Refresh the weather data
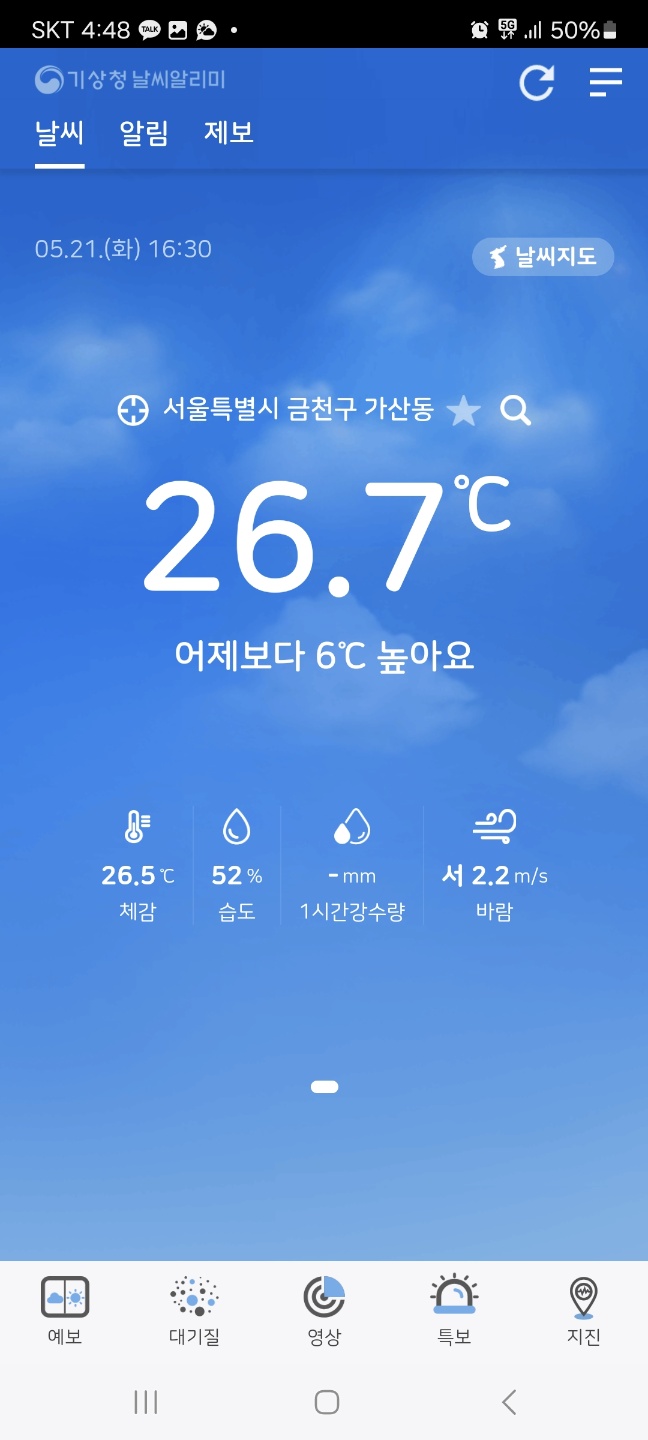648x1440 pixels. click(537, 82)
